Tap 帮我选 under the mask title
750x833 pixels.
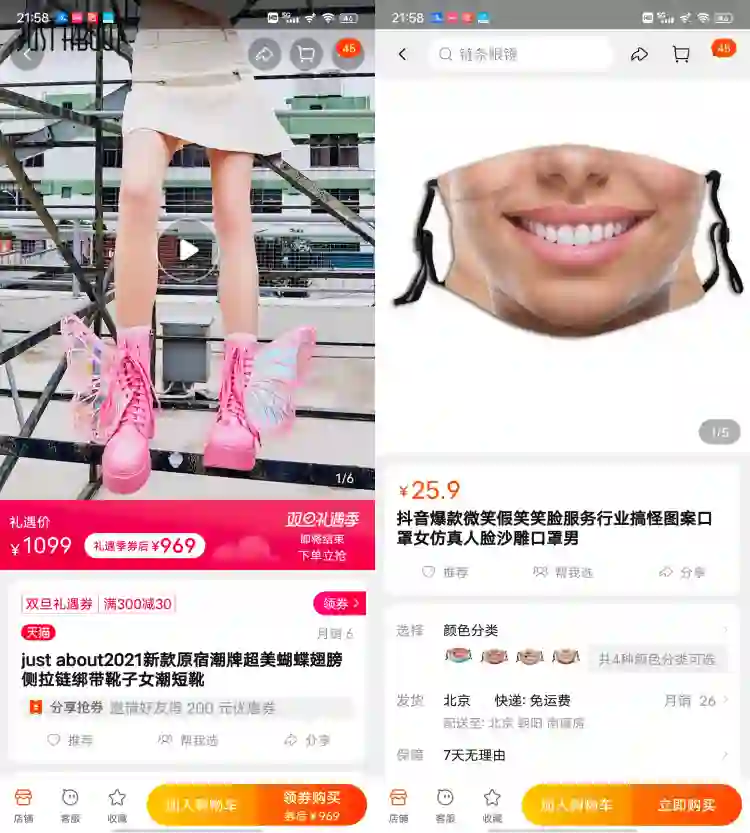pyautogui.click(x=563, y=572)
